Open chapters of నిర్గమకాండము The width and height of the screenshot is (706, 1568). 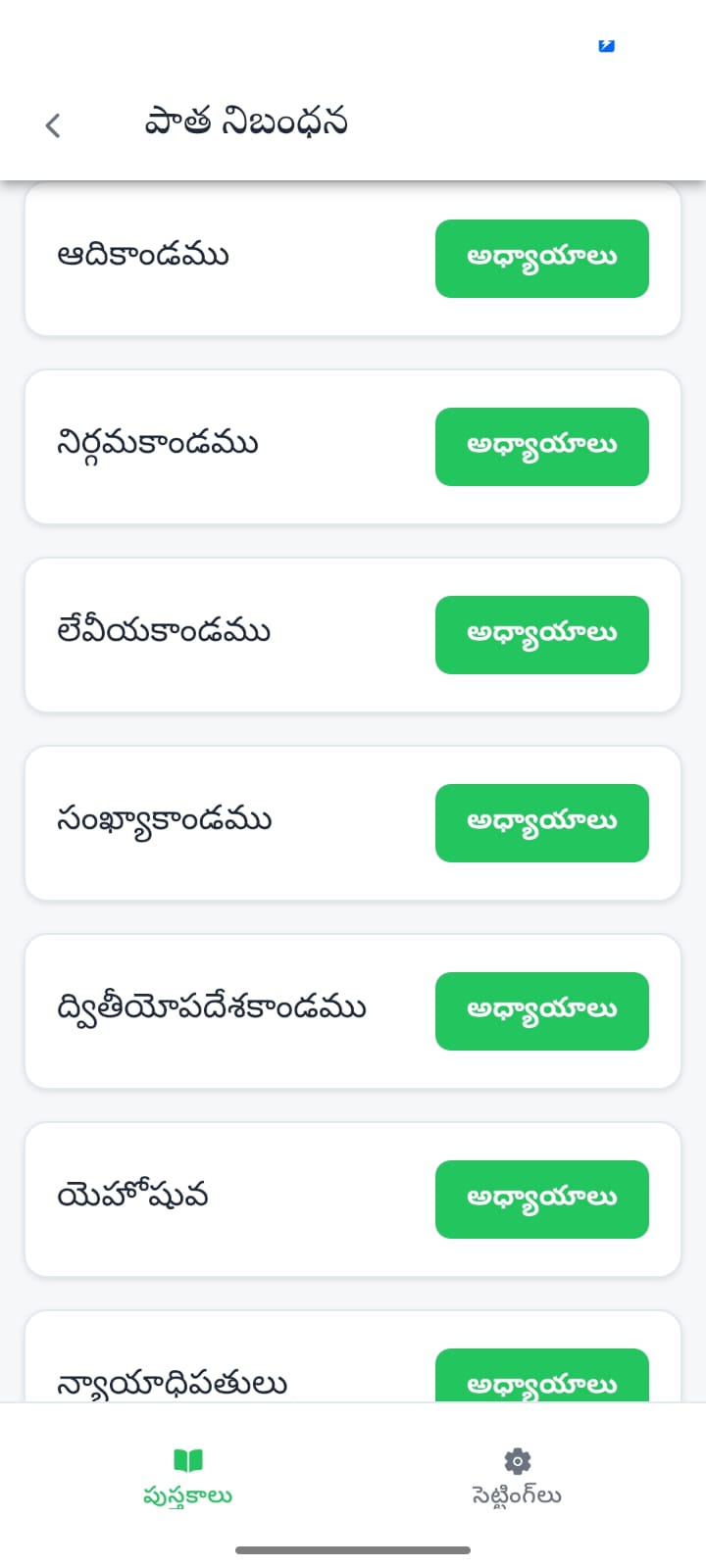coord(541,446)
